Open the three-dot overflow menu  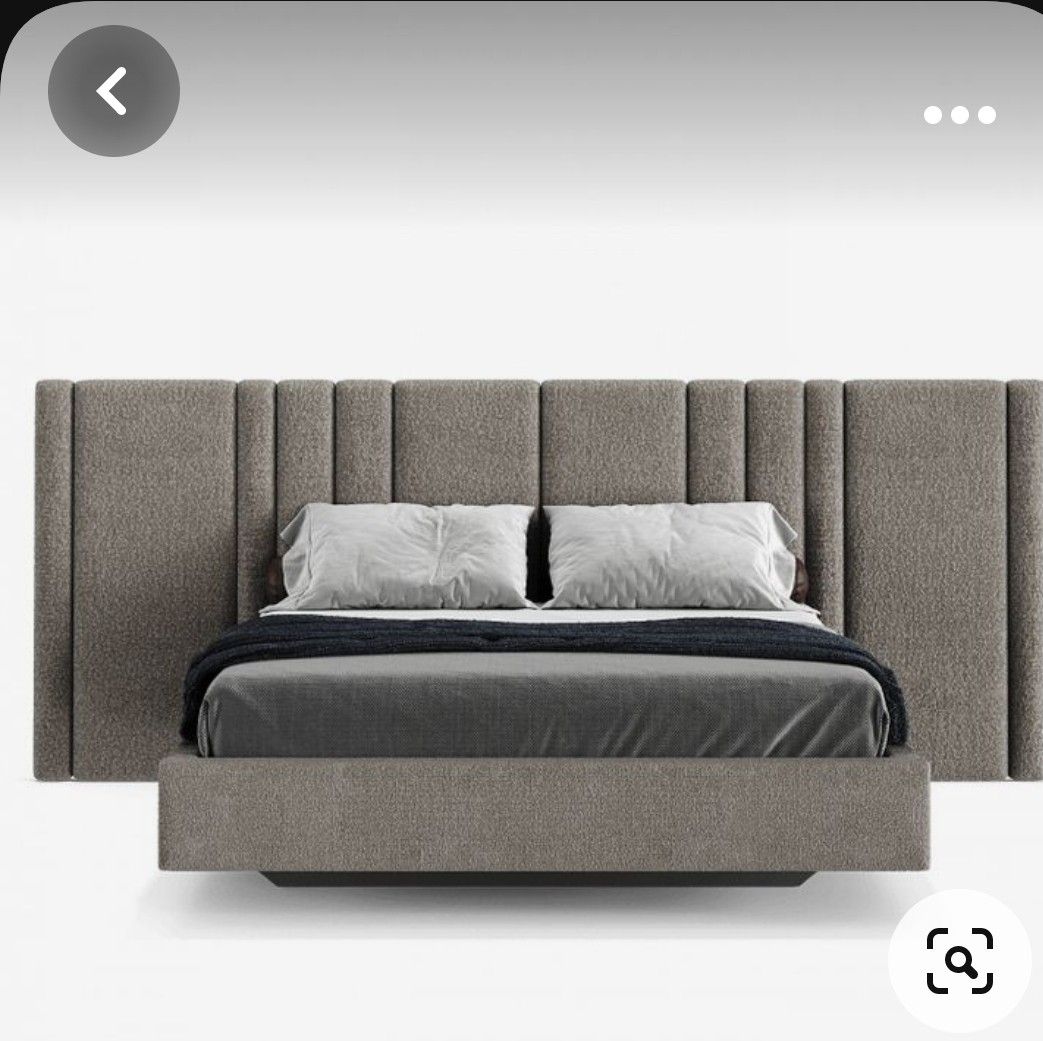[959, 115]
